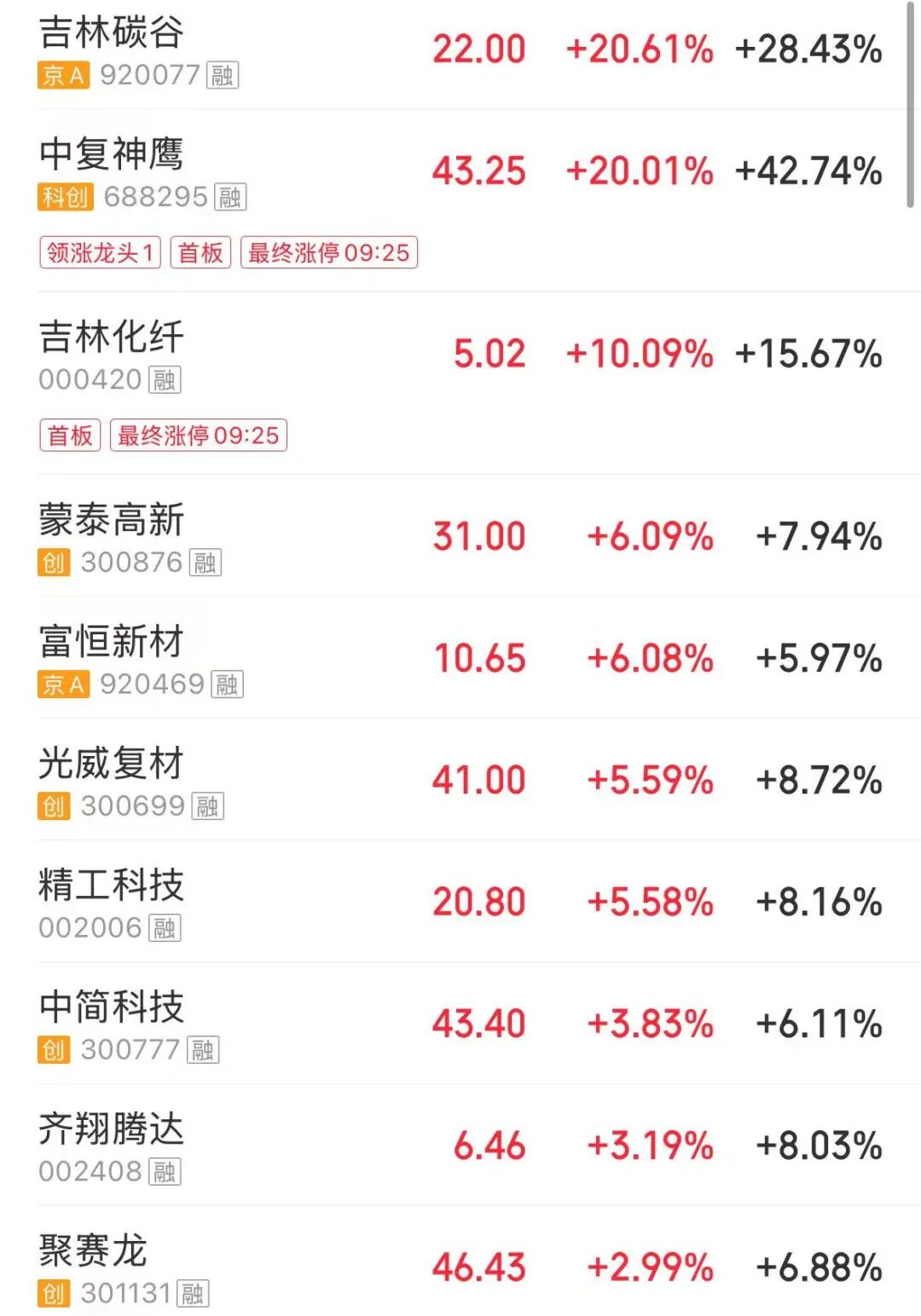View the 精工科技 stock row

[111, 886]
